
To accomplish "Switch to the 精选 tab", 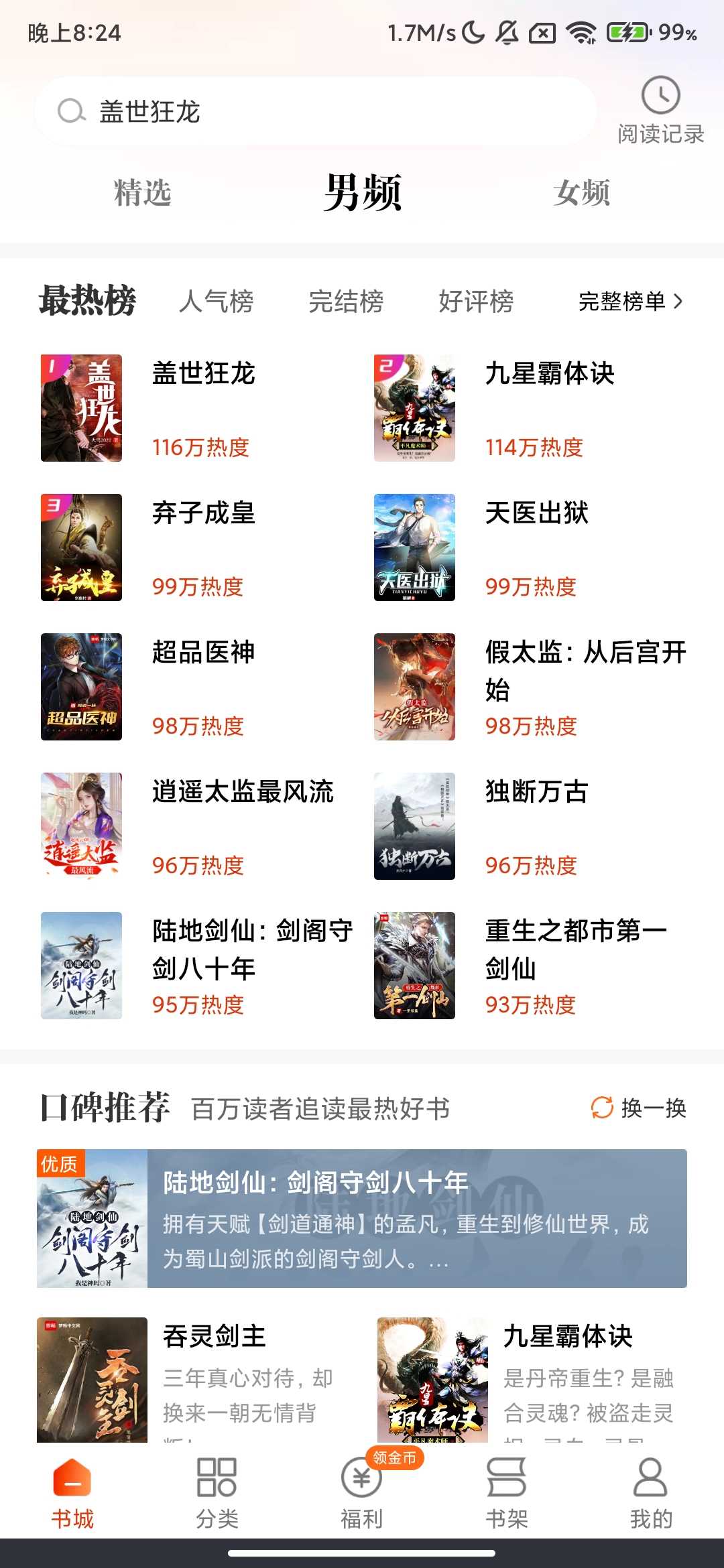I will tap(143, 193).
